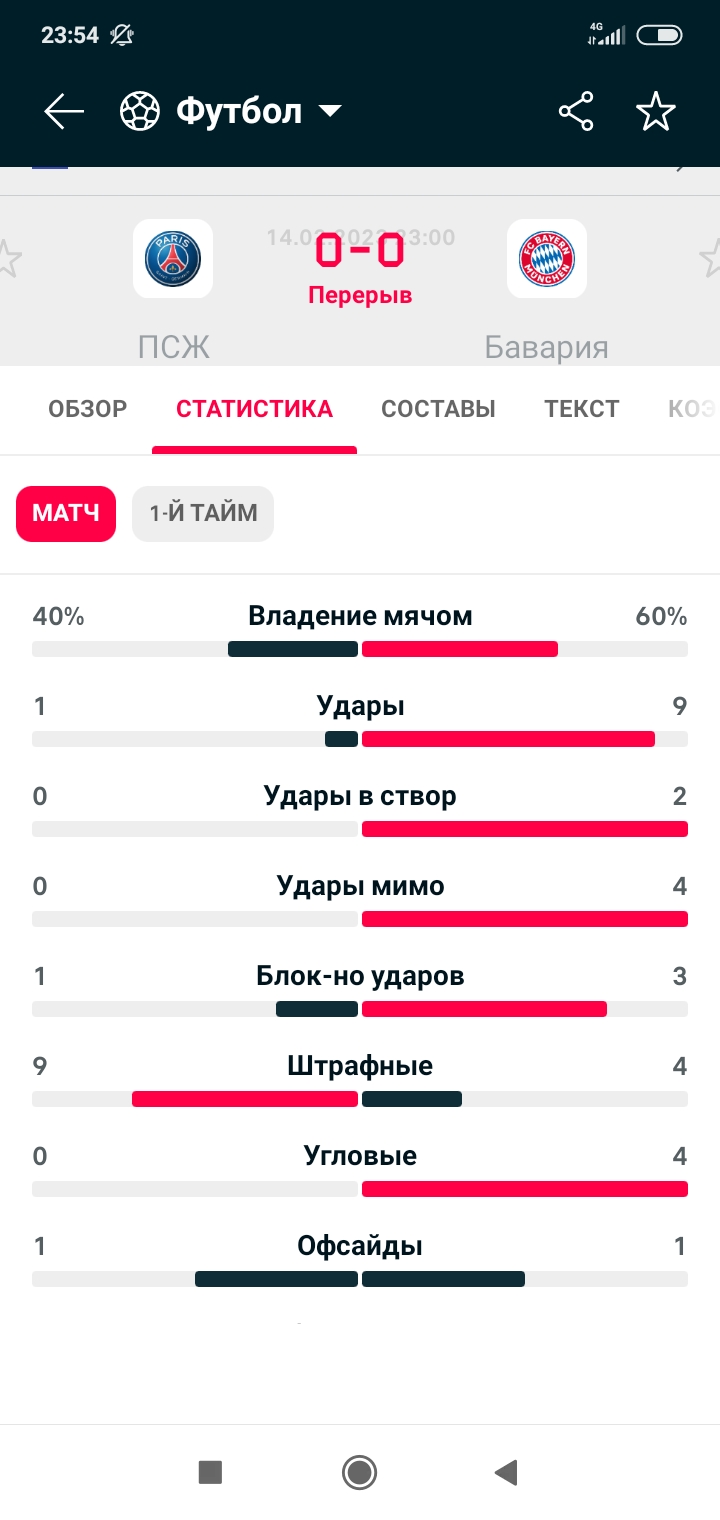720x1520 pixels.
Task: Switch to the Составы tab
Action: [x=438, y=409]
